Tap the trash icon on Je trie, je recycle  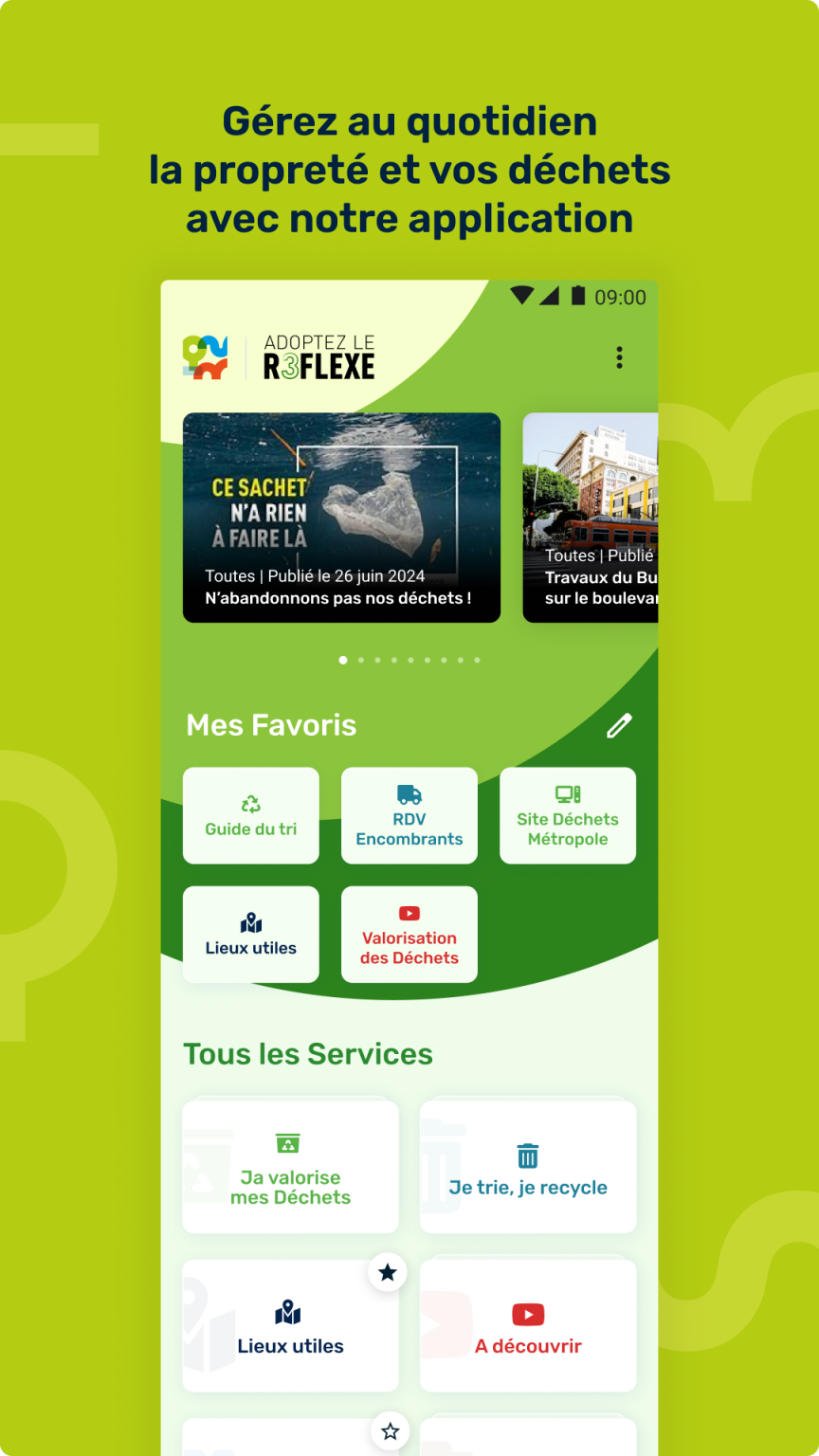click(527, 1155)
